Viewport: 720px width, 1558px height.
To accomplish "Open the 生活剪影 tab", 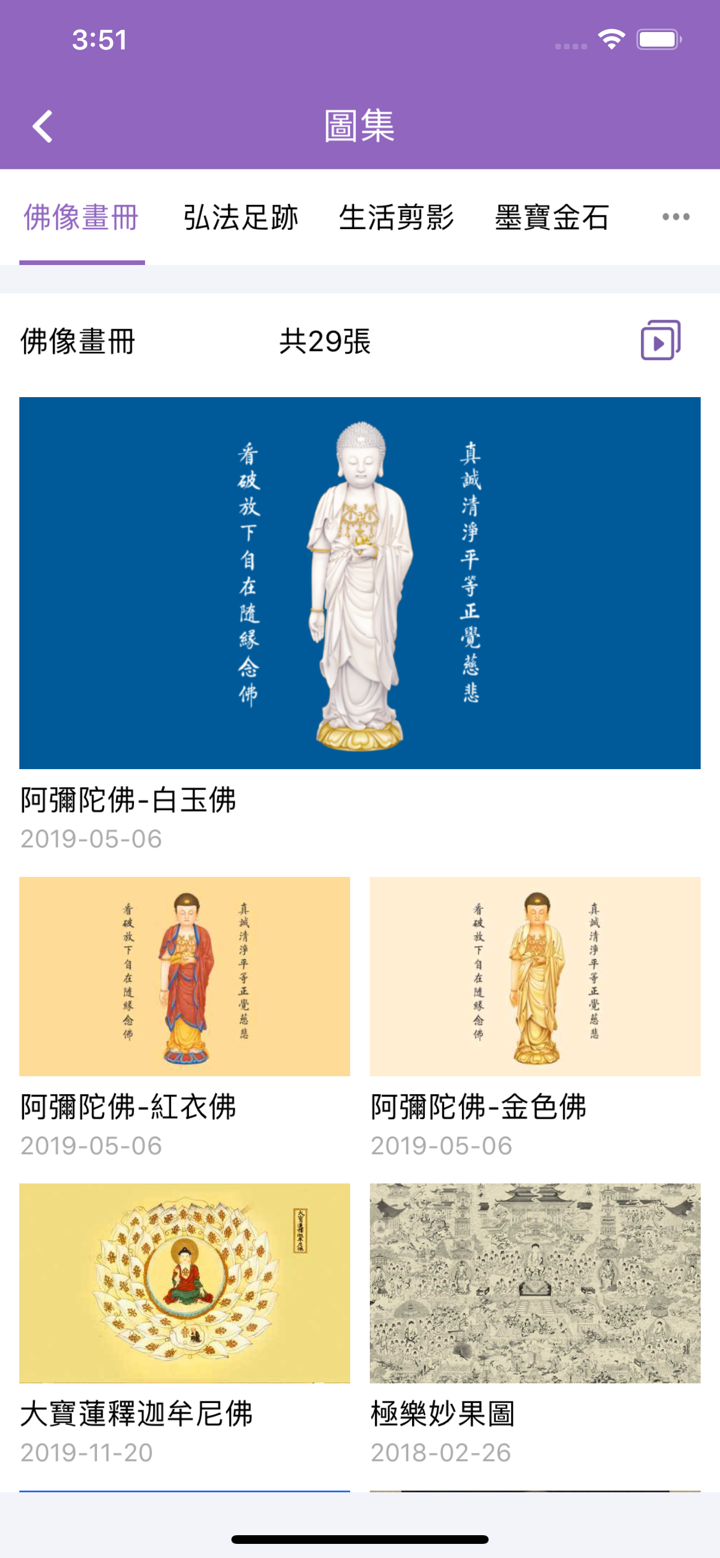I will 397,218.
